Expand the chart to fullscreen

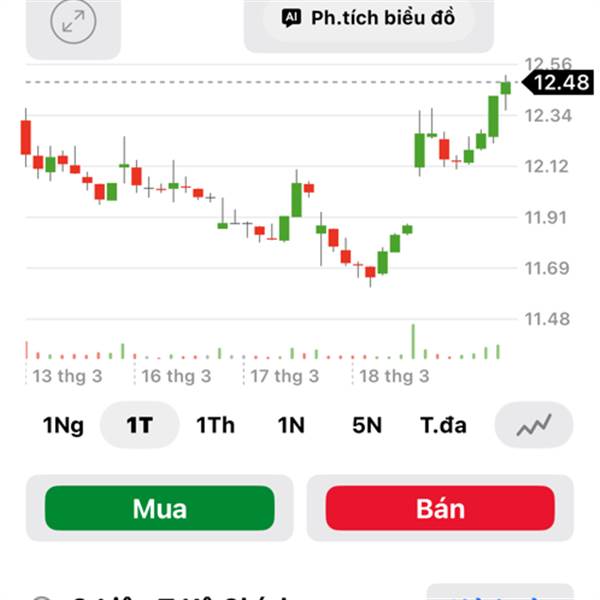pos(73,22)
